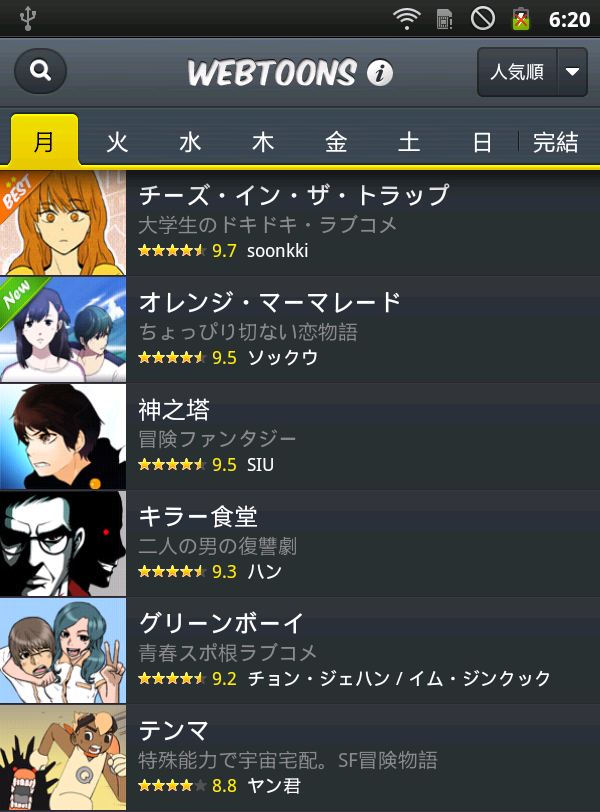Open 神之塔 by SIU
The height and width of the screenshot is (812, 600).
click(x=300, y=436)
